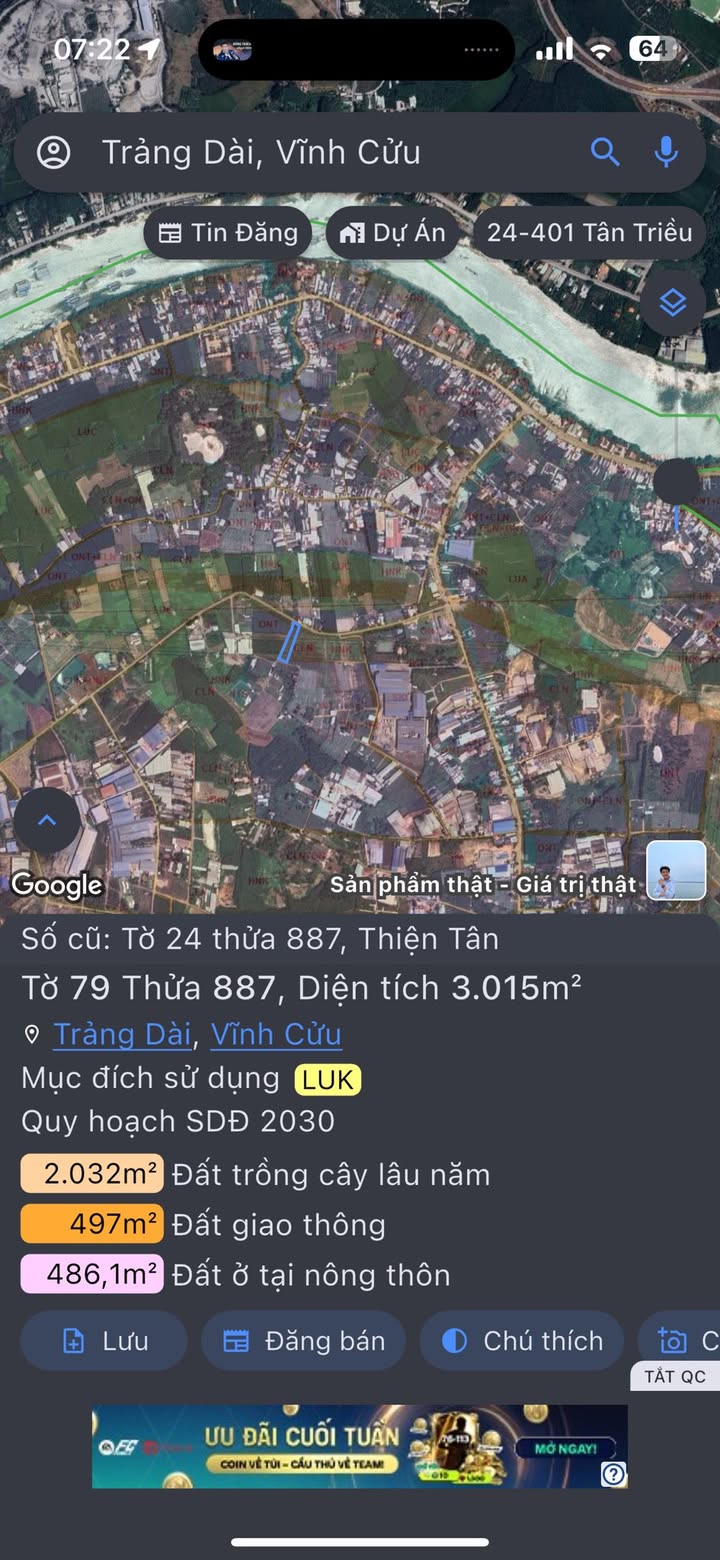Open the MỞ NGAY ad button

click(x=557, y=1448)
